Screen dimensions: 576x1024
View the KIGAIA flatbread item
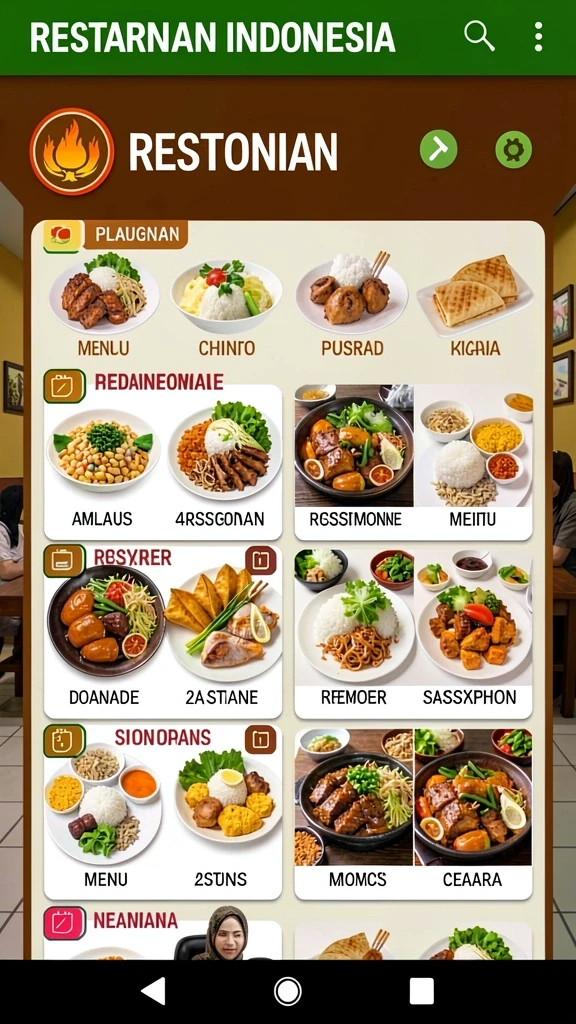[475, 306]
